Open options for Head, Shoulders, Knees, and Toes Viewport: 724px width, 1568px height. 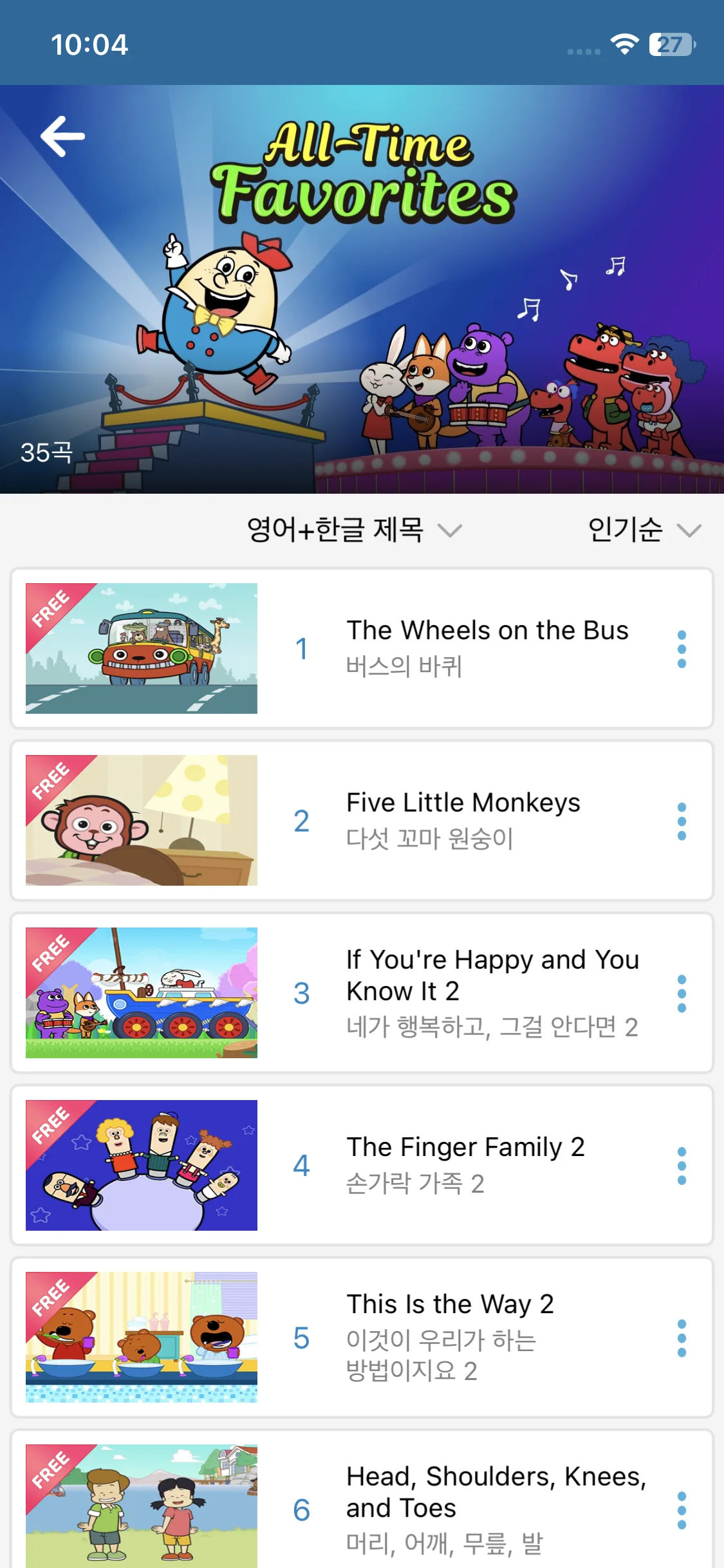click(682, 1510)
